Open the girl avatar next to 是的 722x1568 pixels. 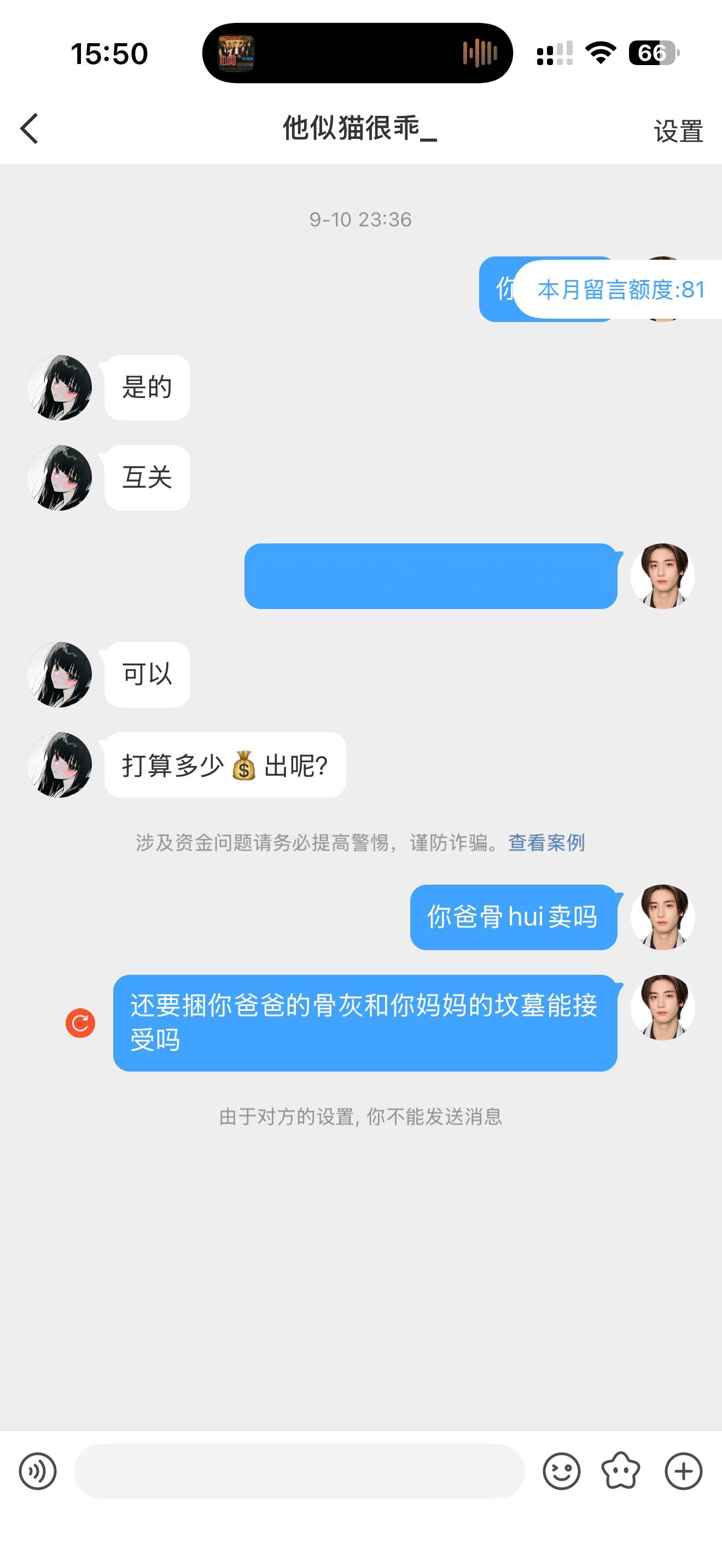click(x=60, y=388)
